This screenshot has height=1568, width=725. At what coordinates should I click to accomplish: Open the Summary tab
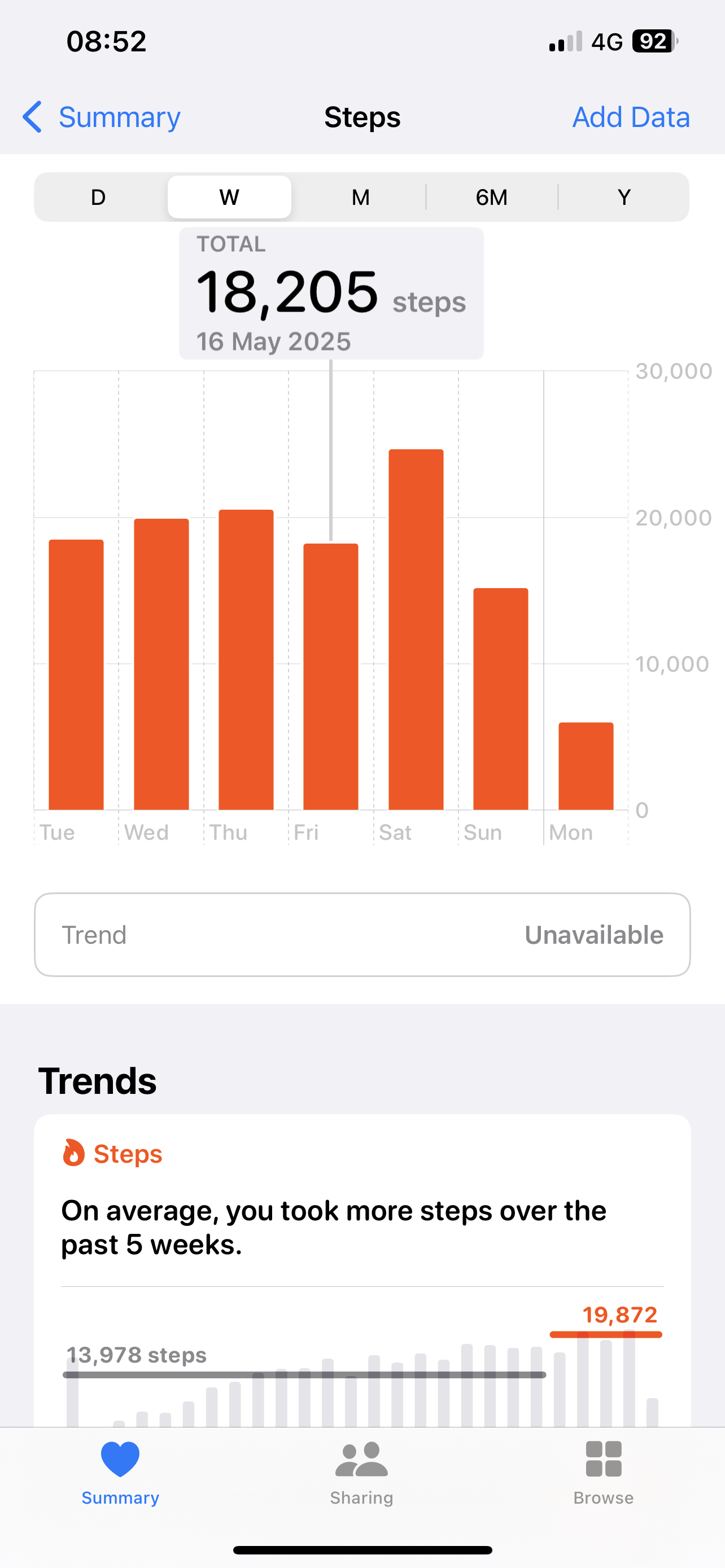pyautogui.click(x=120, y=1473)
